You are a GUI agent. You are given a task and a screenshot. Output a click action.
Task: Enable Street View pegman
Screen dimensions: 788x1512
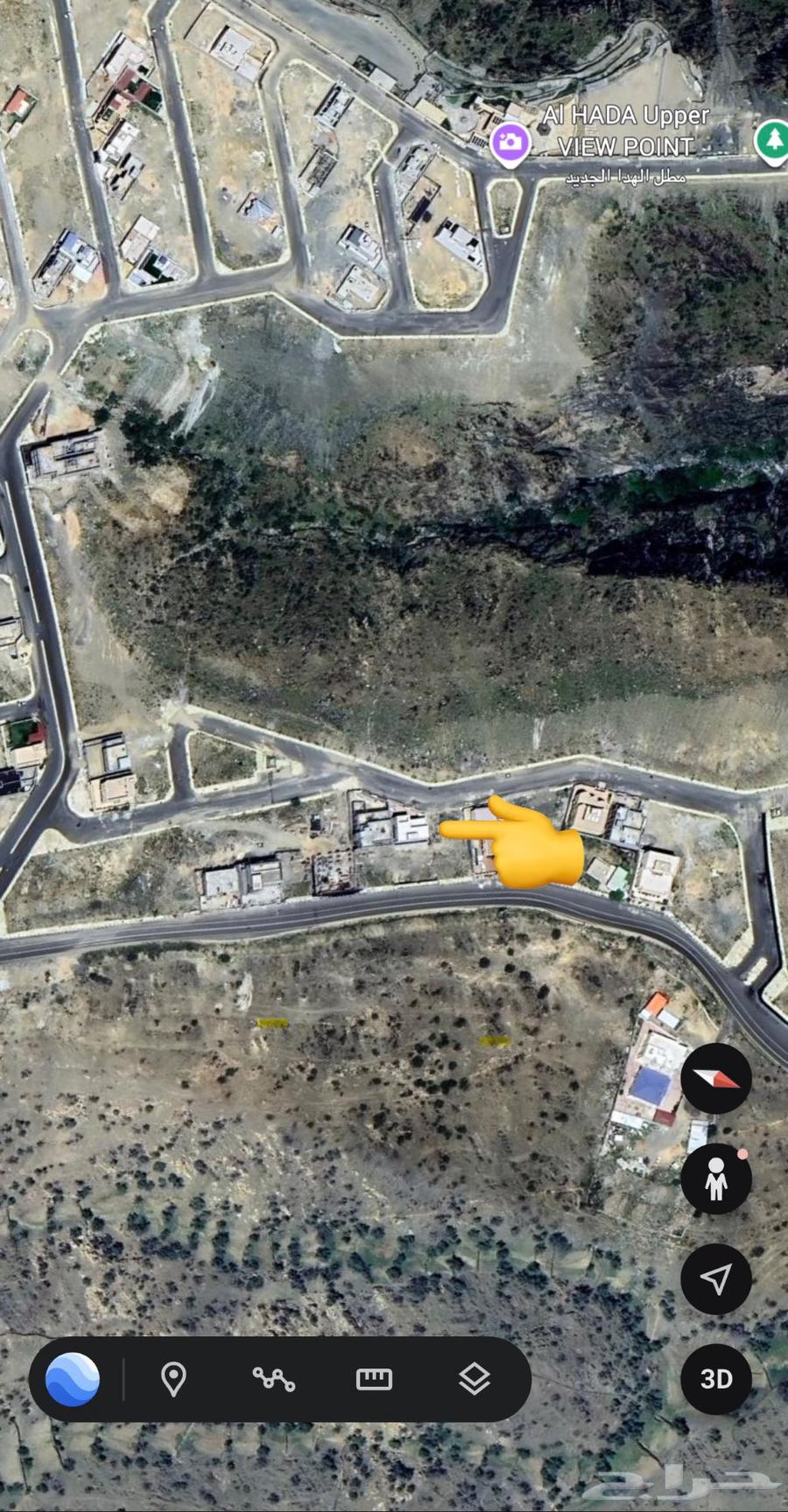pos(716,1179)
